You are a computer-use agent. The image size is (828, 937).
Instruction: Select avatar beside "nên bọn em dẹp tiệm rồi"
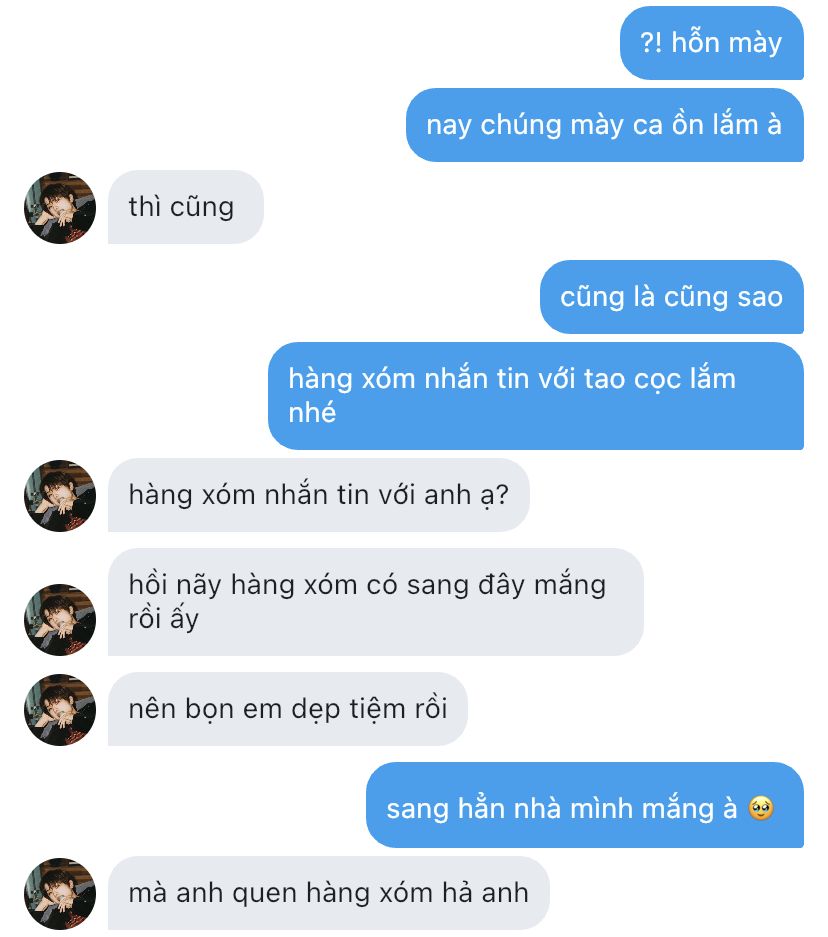tap(60, 710)
